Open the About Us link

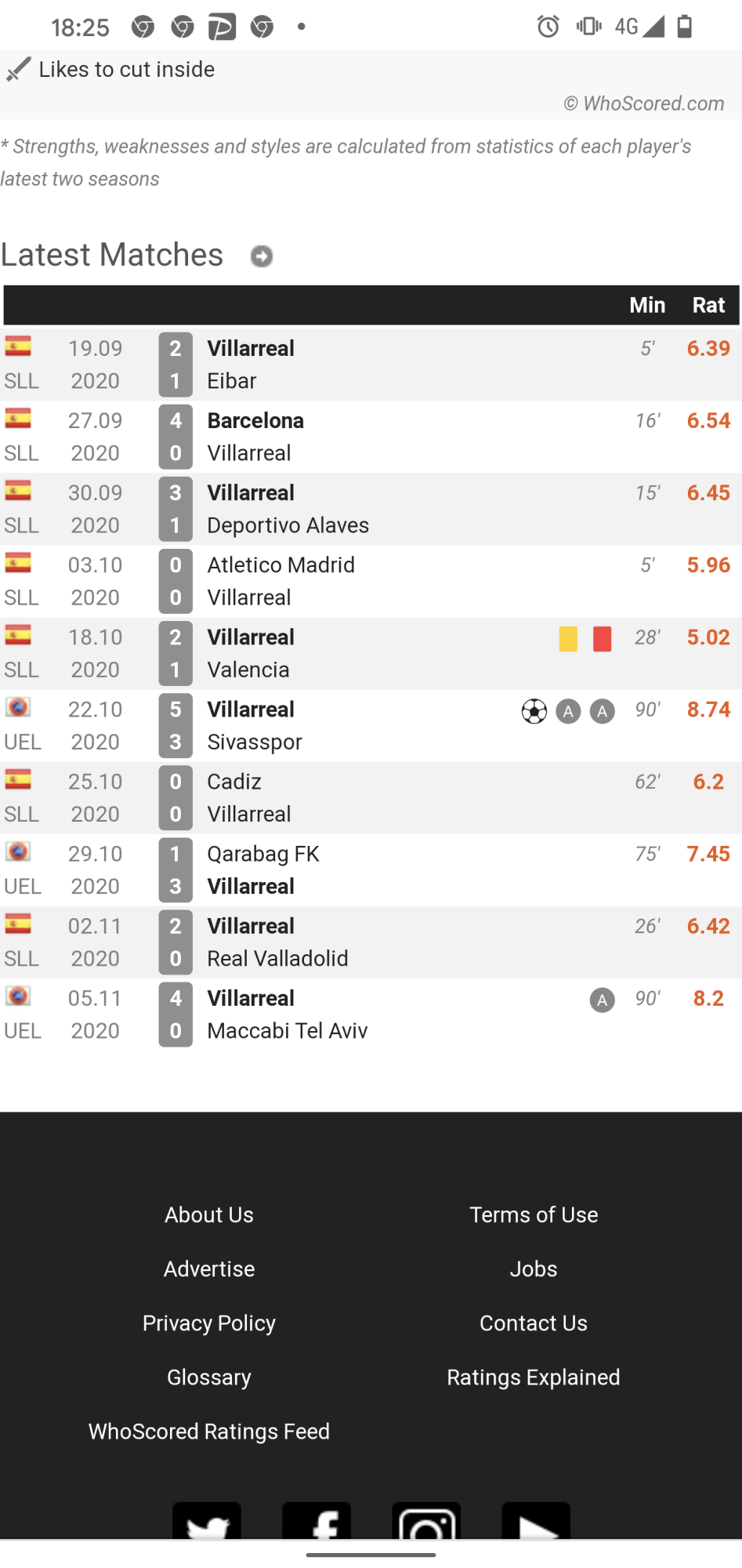[x=209, y=1214]
